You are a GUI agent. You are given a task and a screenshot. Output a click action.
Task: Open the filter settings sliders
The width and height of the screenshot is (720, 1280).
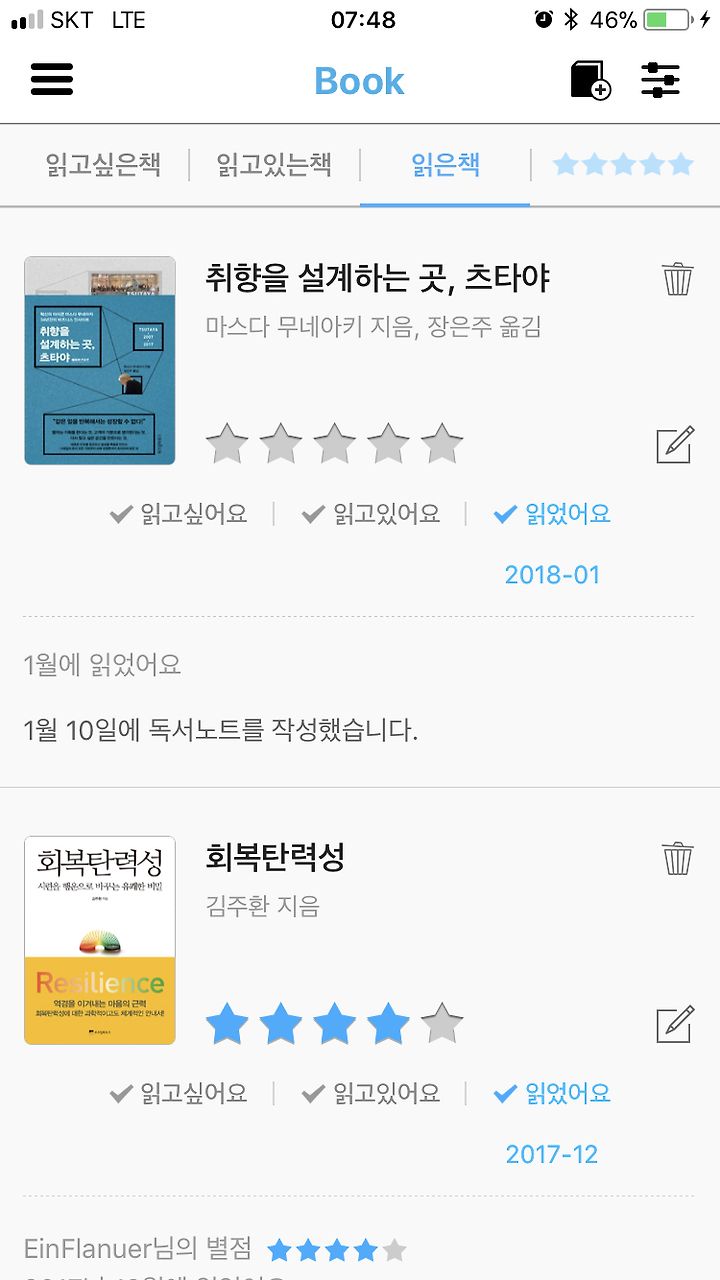pyautogui.click(x=660, y=80)
